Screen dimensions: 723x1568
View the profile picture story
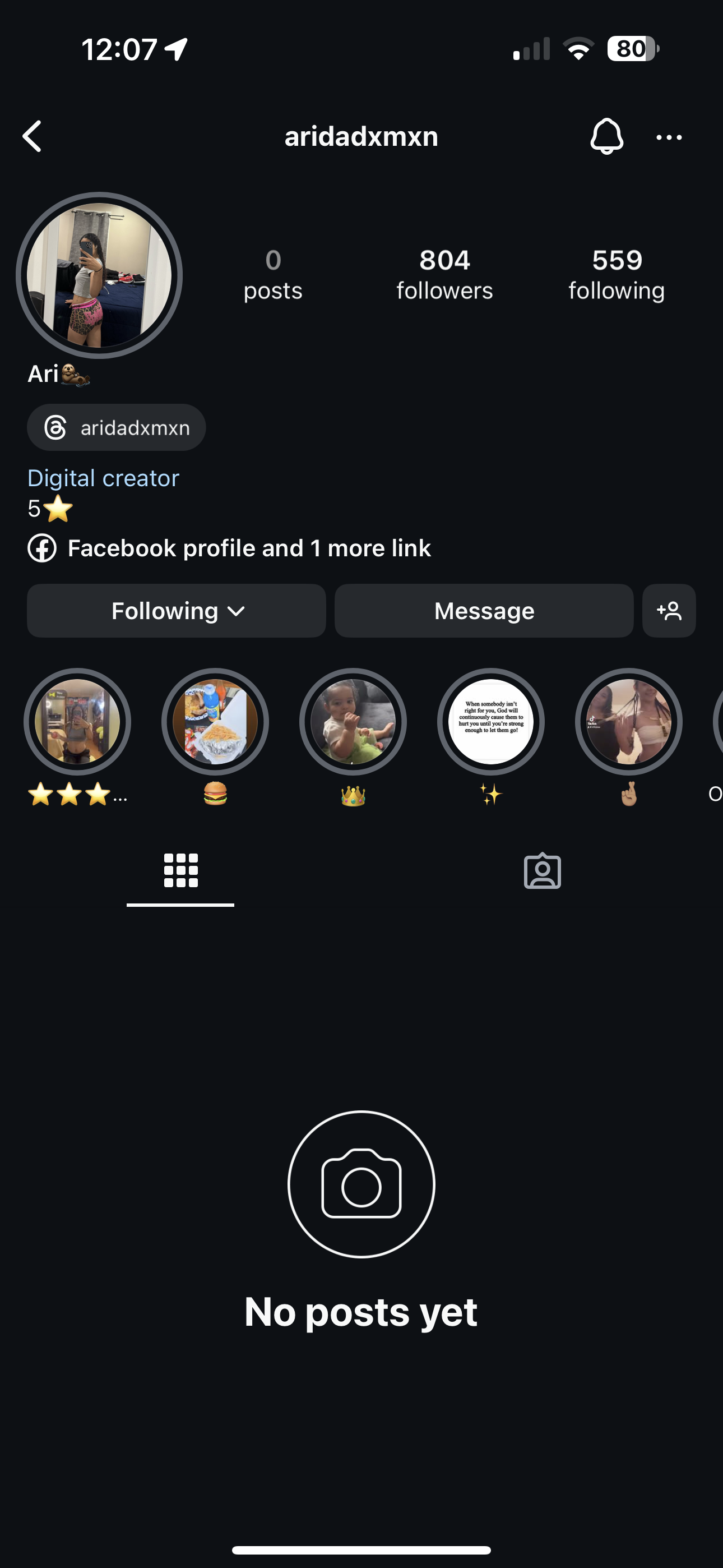point(99,275)
